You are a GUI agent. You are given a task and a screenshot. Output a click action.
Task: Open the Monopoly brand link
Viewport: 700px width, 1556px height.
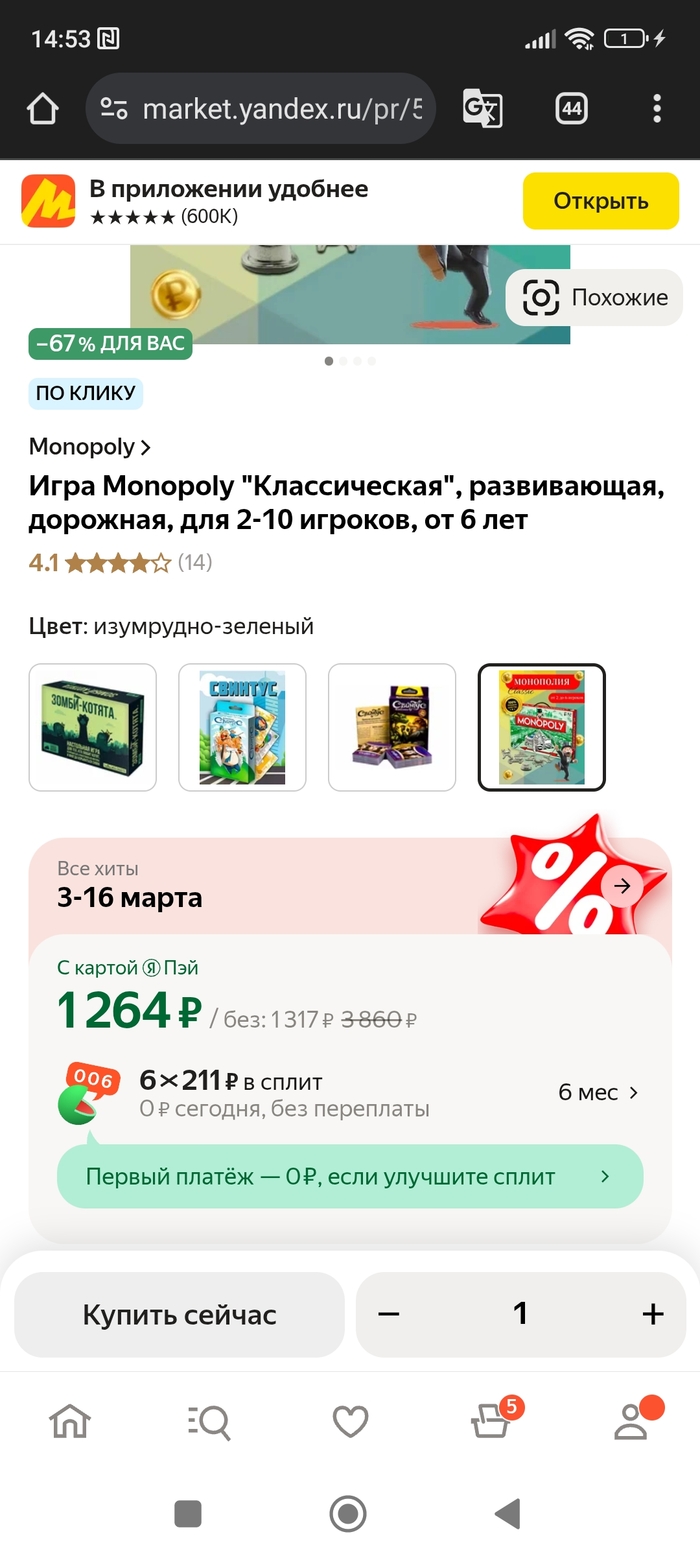pyautogui.click(x=89, y=447)
